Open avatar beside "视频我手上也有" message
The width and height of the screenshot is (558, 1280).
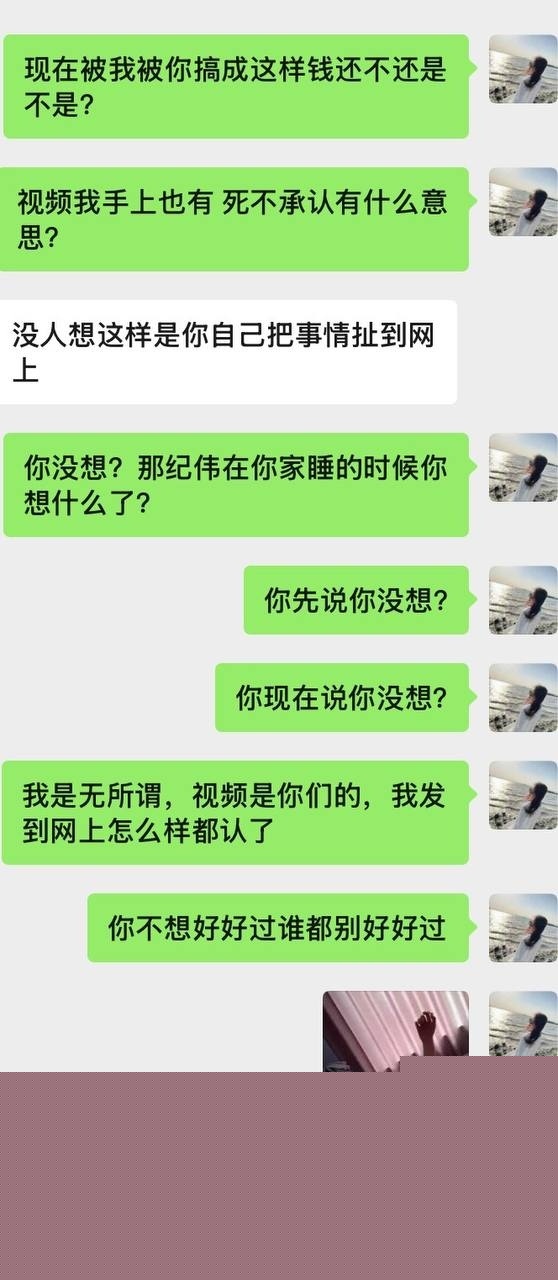(x=523, y=202)
